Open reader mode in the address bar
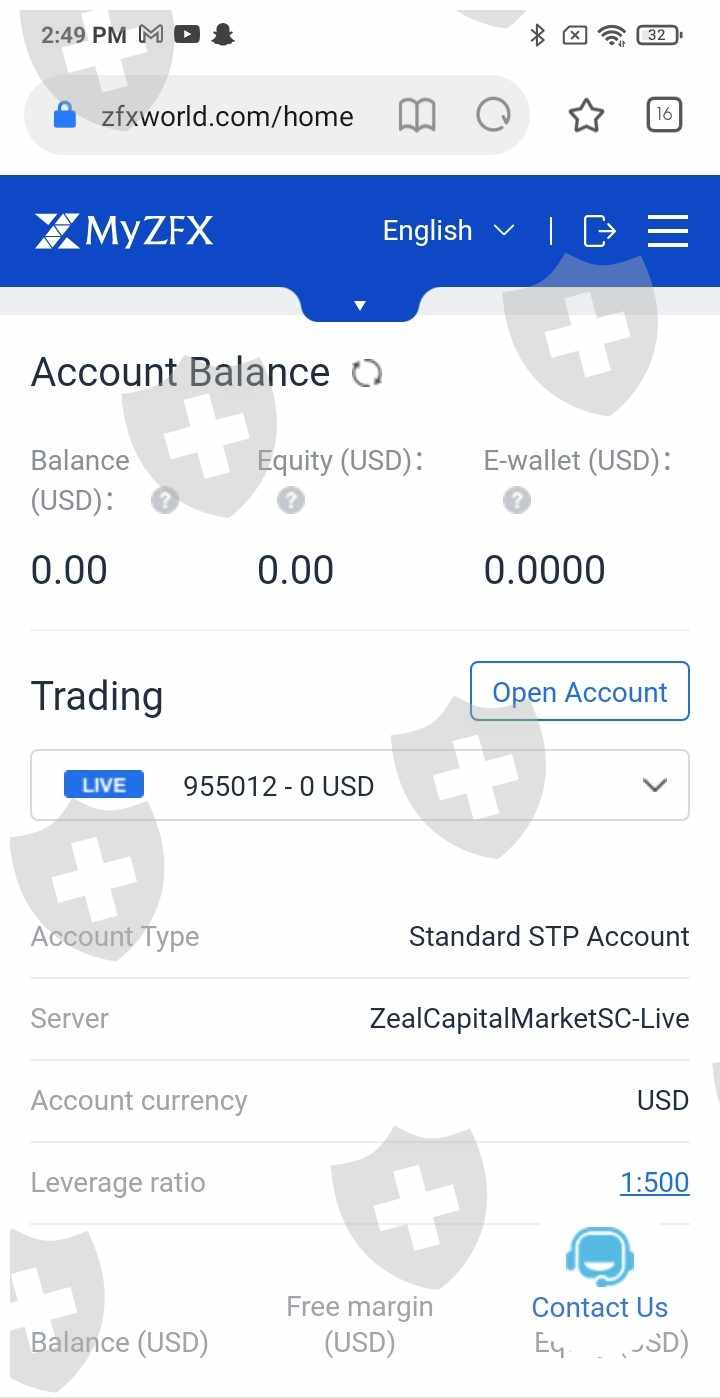The image size is (720, 1398). (417, 116)
